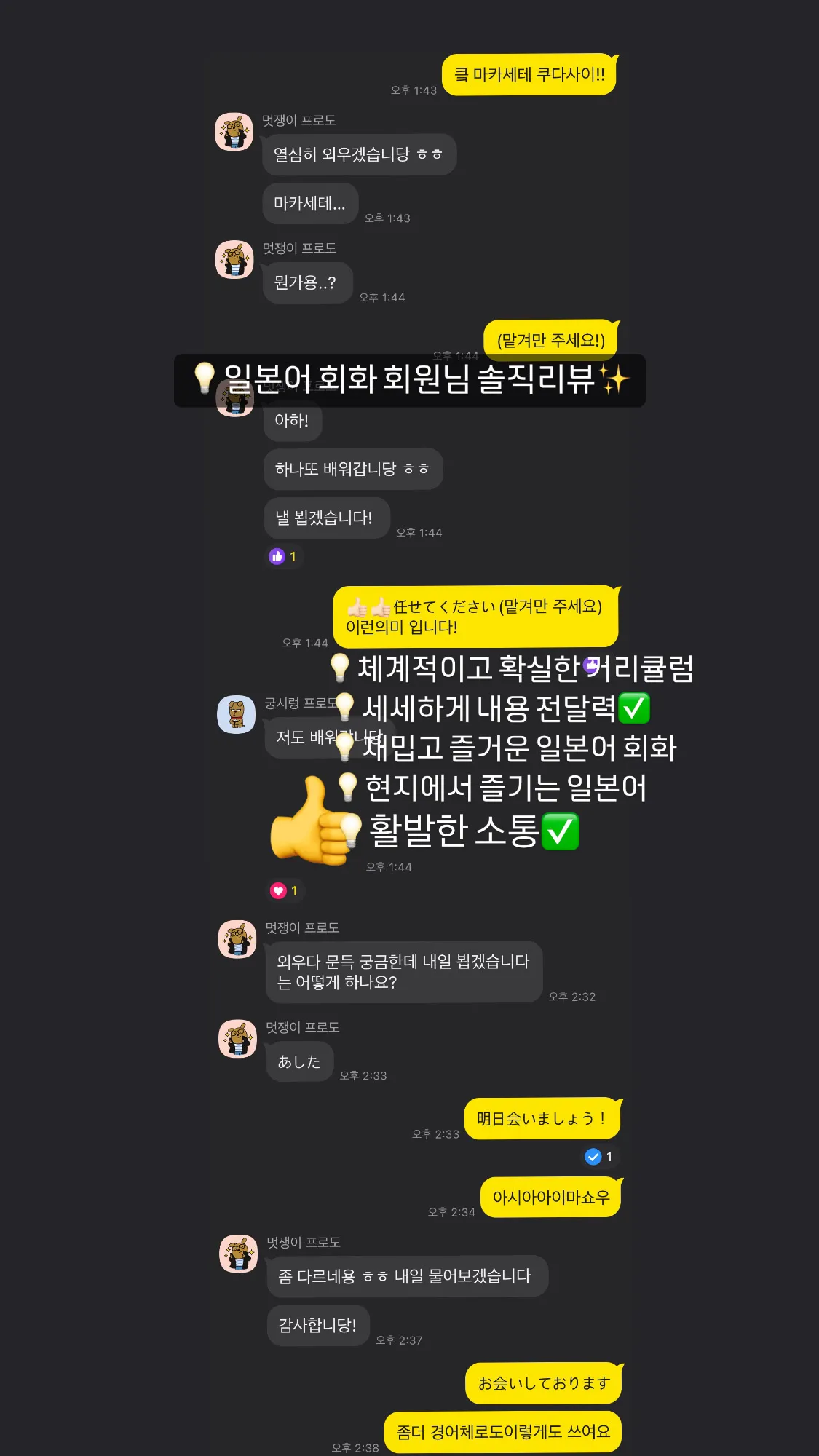Screen dimensions: 819x1456
Task: Expand the '저도 배워갑니다' message bubble
Action: pyautogui.click(x=323, y=735)
